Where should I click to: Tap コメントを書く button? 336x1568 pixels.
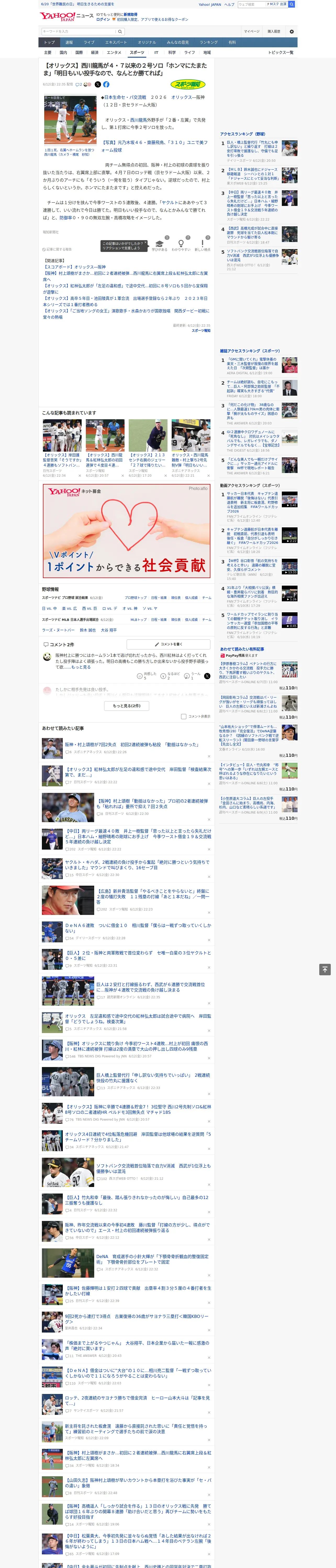point(168,644)
